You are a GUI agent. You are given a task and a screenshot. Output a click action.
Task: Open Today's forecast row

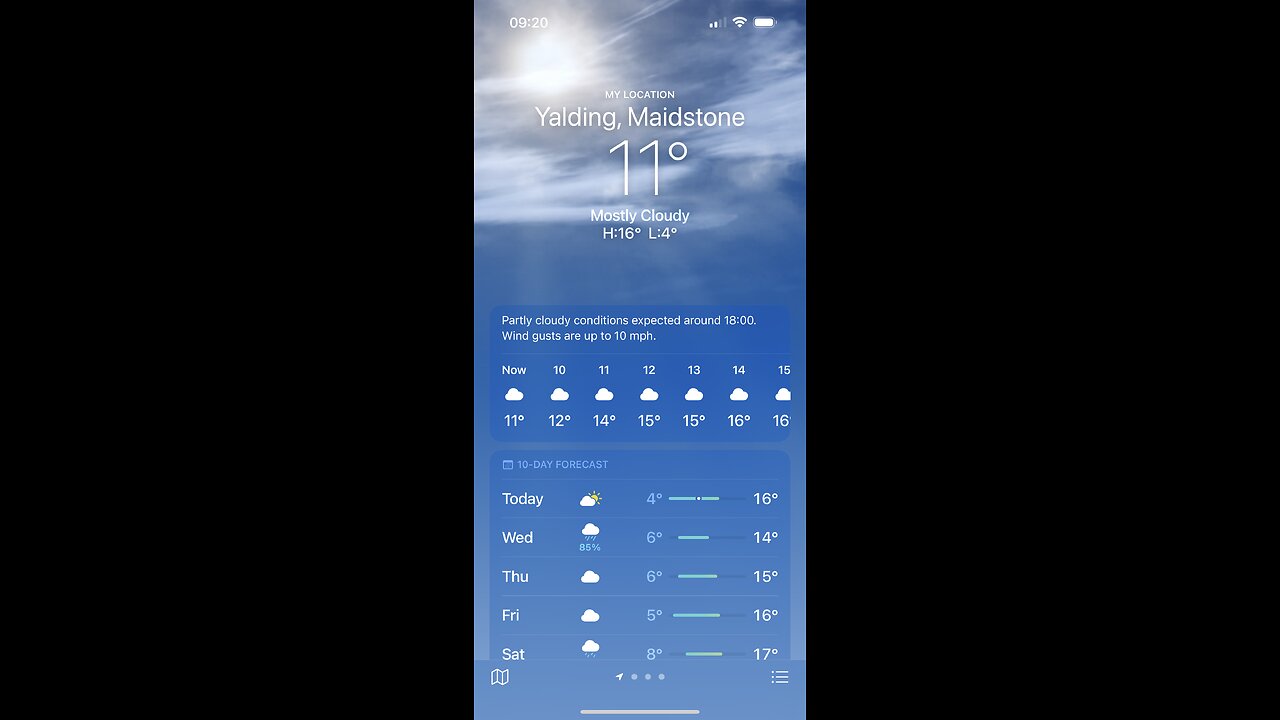pos(640,498)
